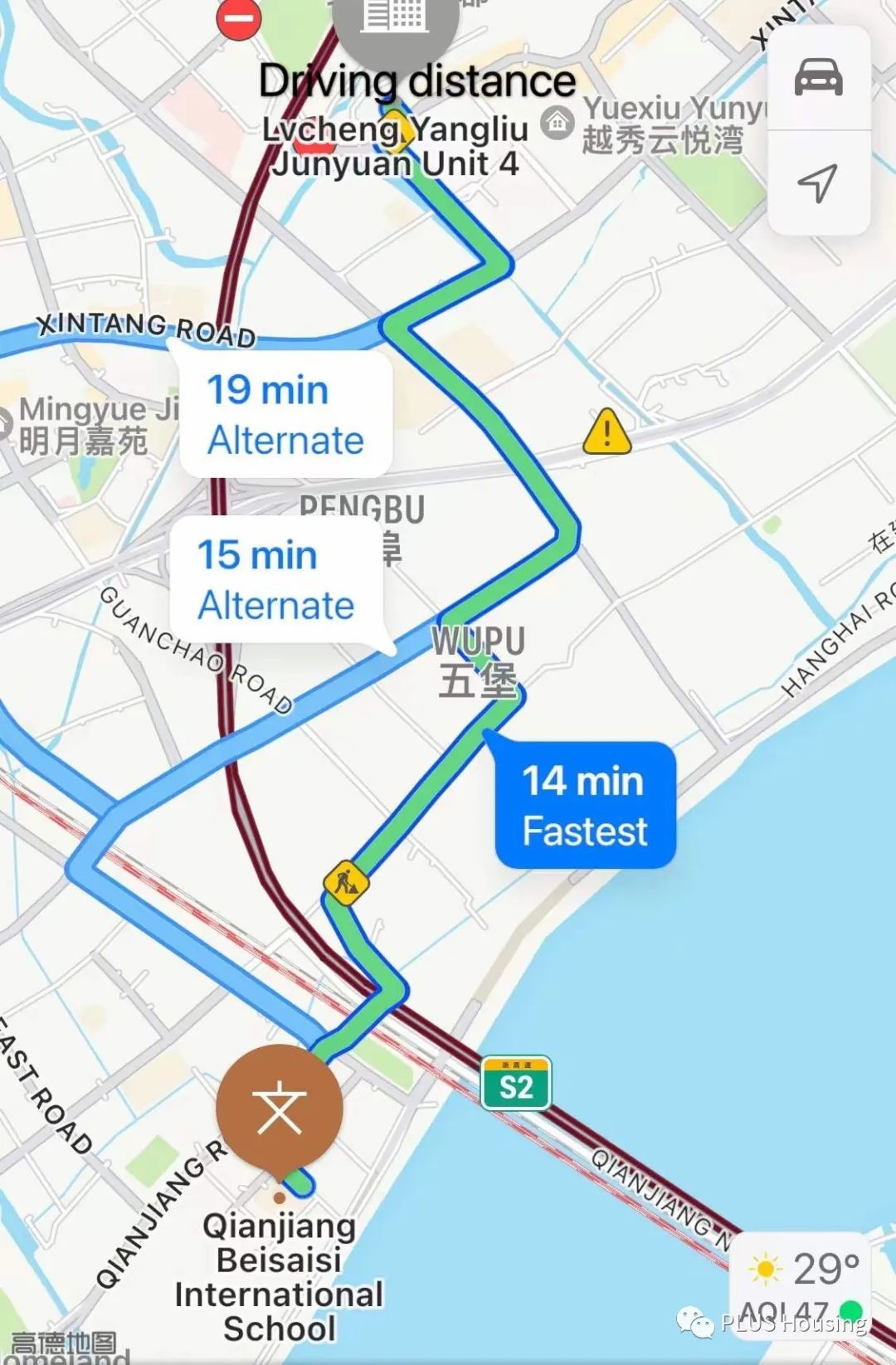
Task: Tap the current location arrow button
Action: tap(818, 183)
